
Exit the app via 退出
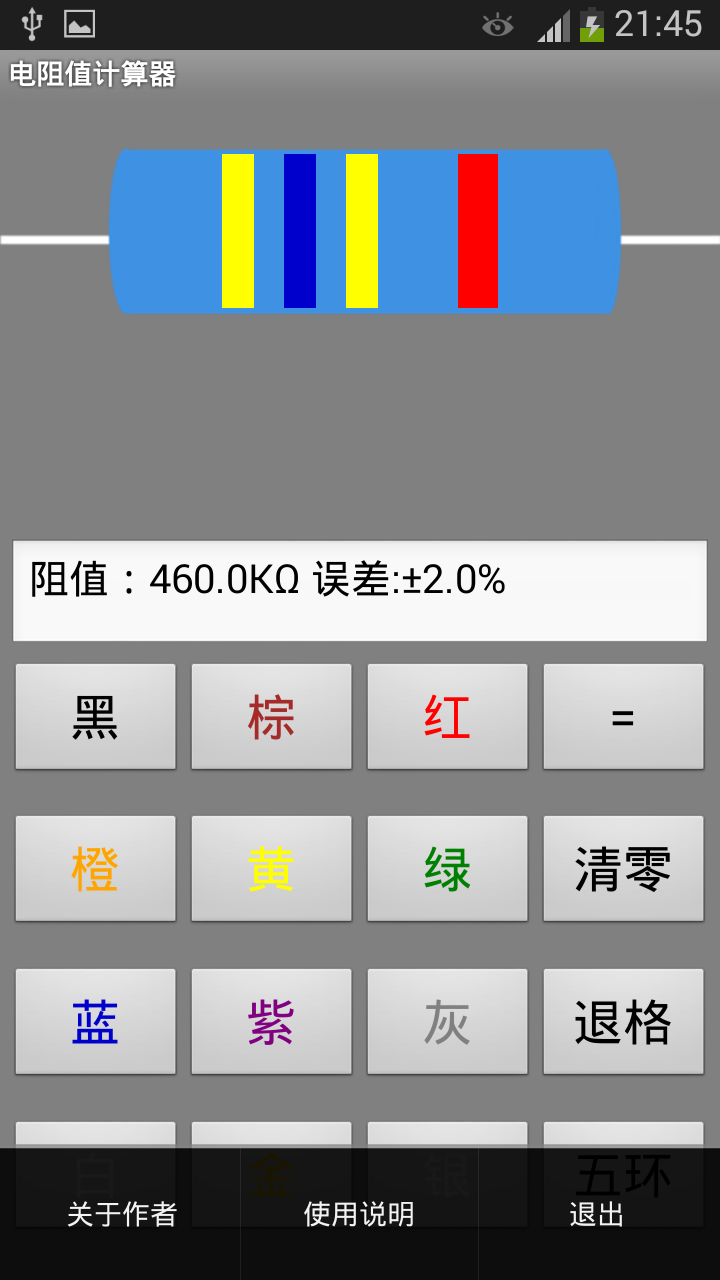[597, 1214]
